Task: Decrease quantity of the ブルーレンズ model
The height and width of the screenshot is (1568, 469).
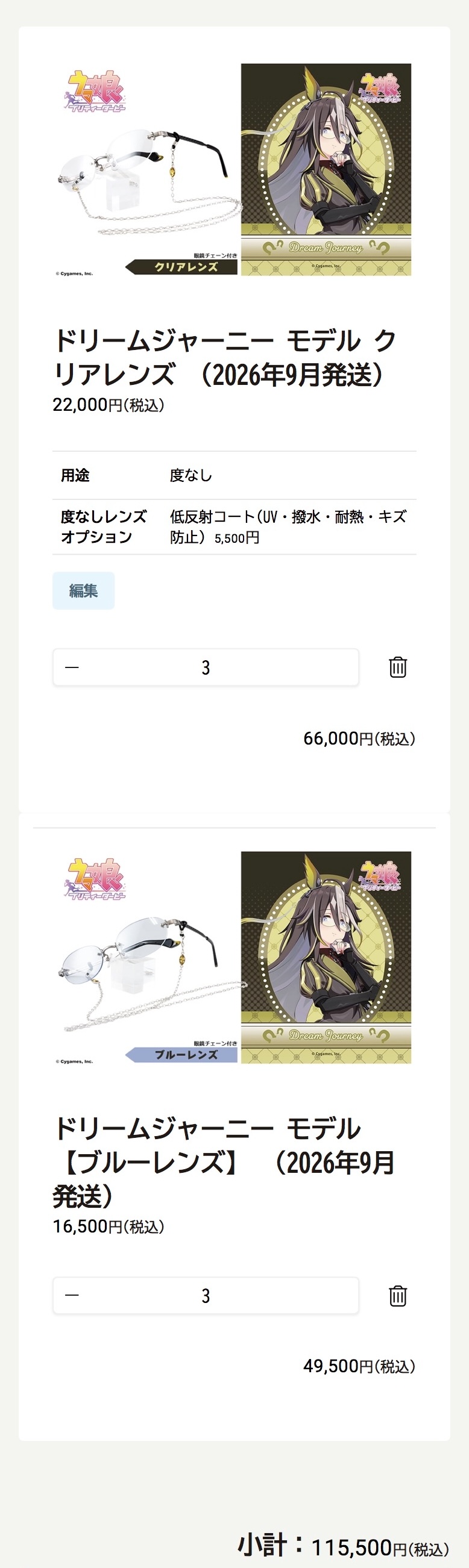Action: point(72,1295)
